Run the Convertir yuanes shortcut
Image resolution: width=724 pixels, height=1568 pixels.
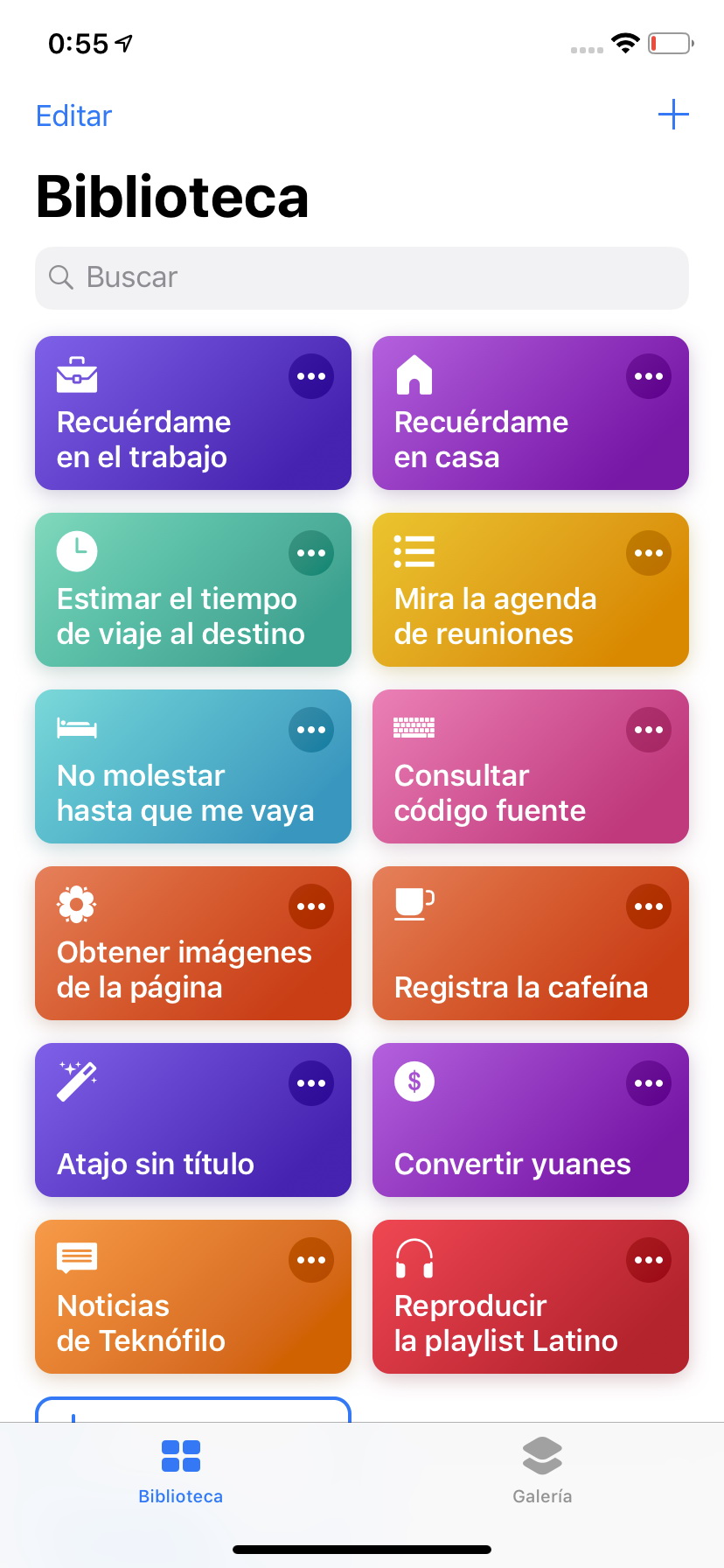(531, 1120)
